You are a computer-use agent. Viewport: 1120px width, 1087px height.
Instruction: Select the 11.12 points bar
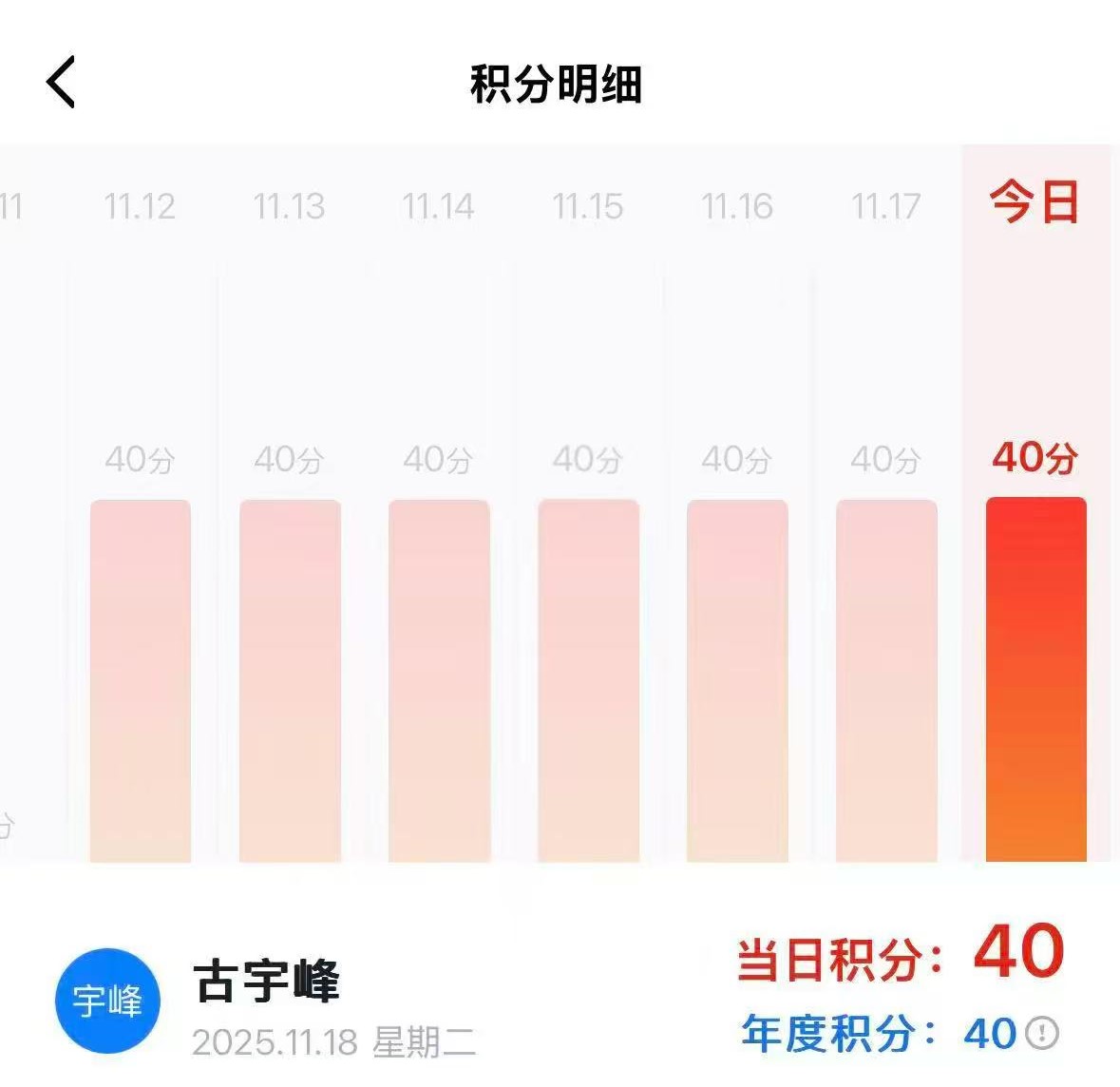coord(141,679)
